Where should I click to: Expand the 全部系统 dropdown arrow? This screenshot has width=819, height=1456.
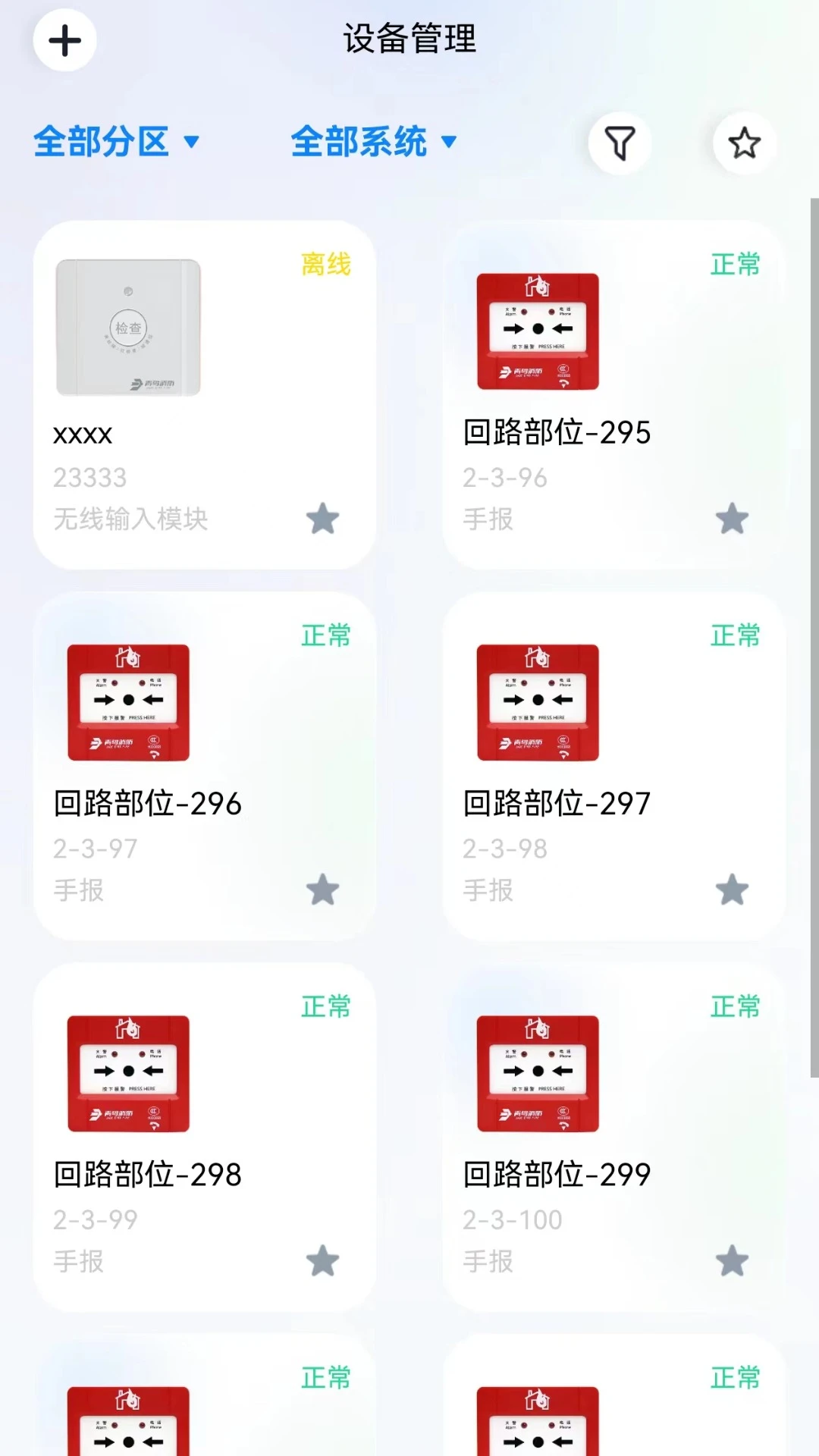(449, 143)
